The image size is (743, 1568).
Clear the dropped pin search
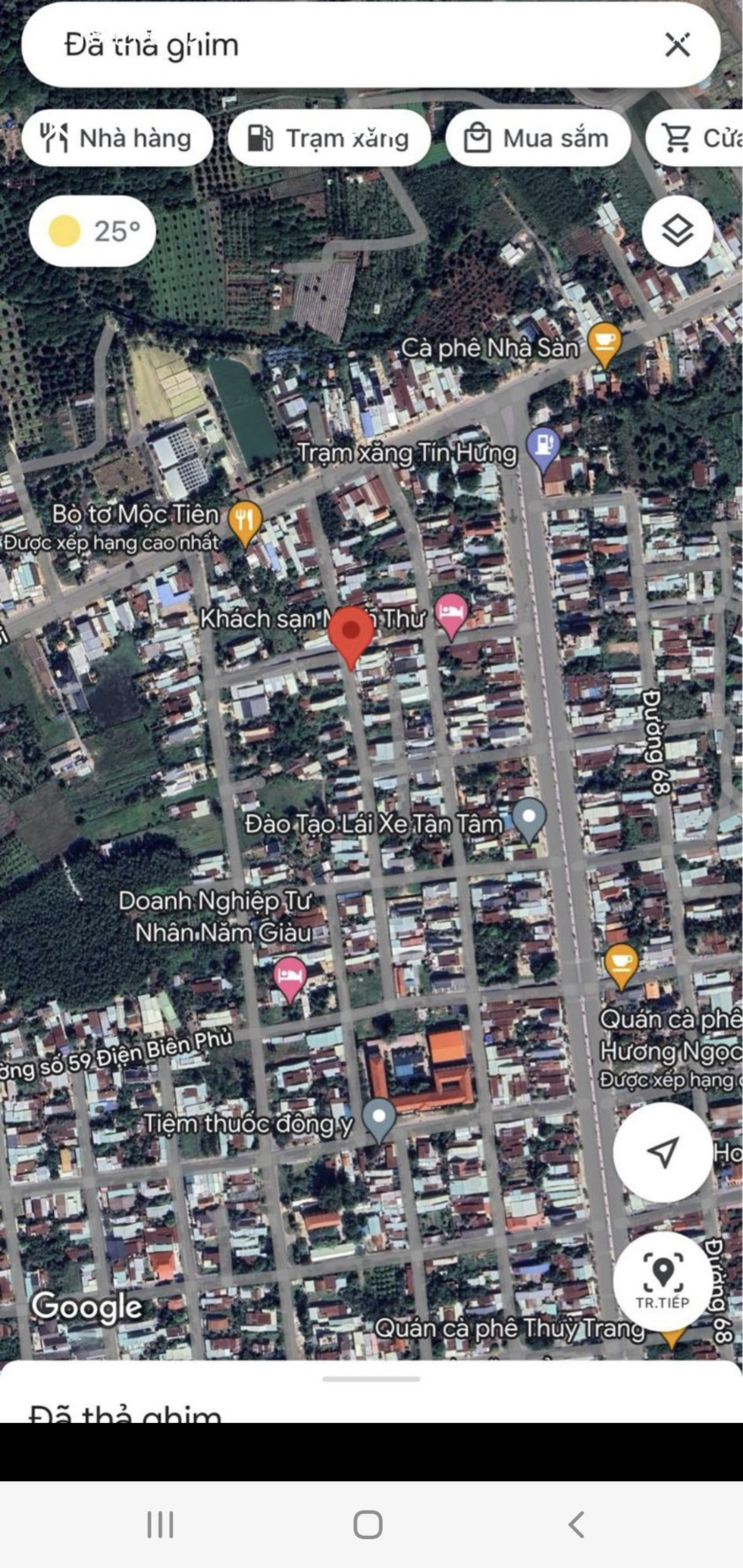[677, 45]
